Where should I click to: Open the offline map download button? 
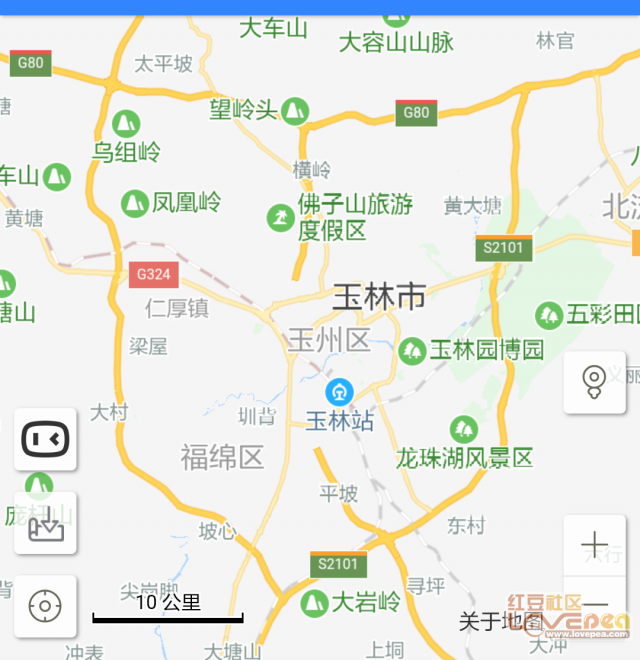45,523
